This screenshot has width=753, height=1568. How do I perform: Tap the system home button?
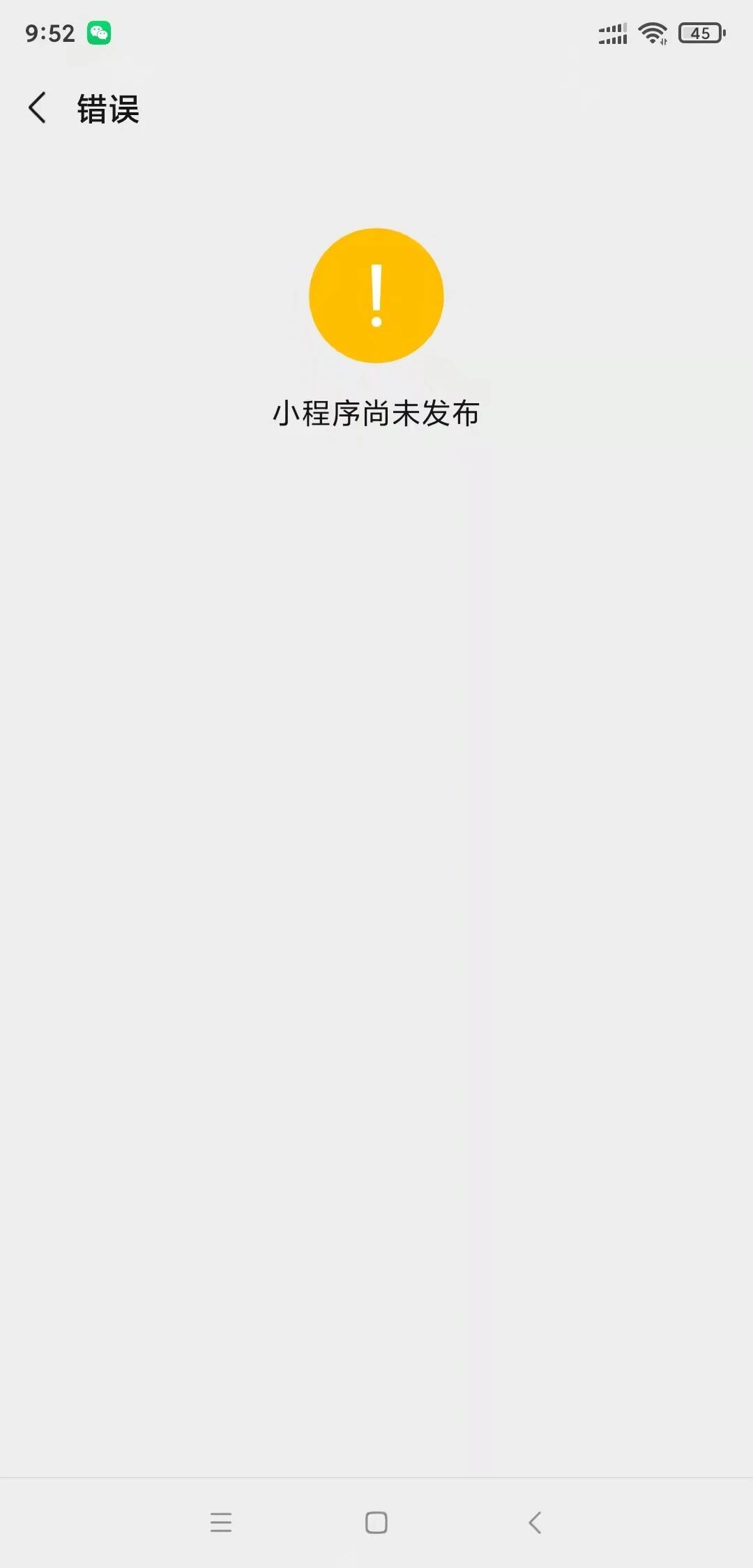(x=376, y=1522)
